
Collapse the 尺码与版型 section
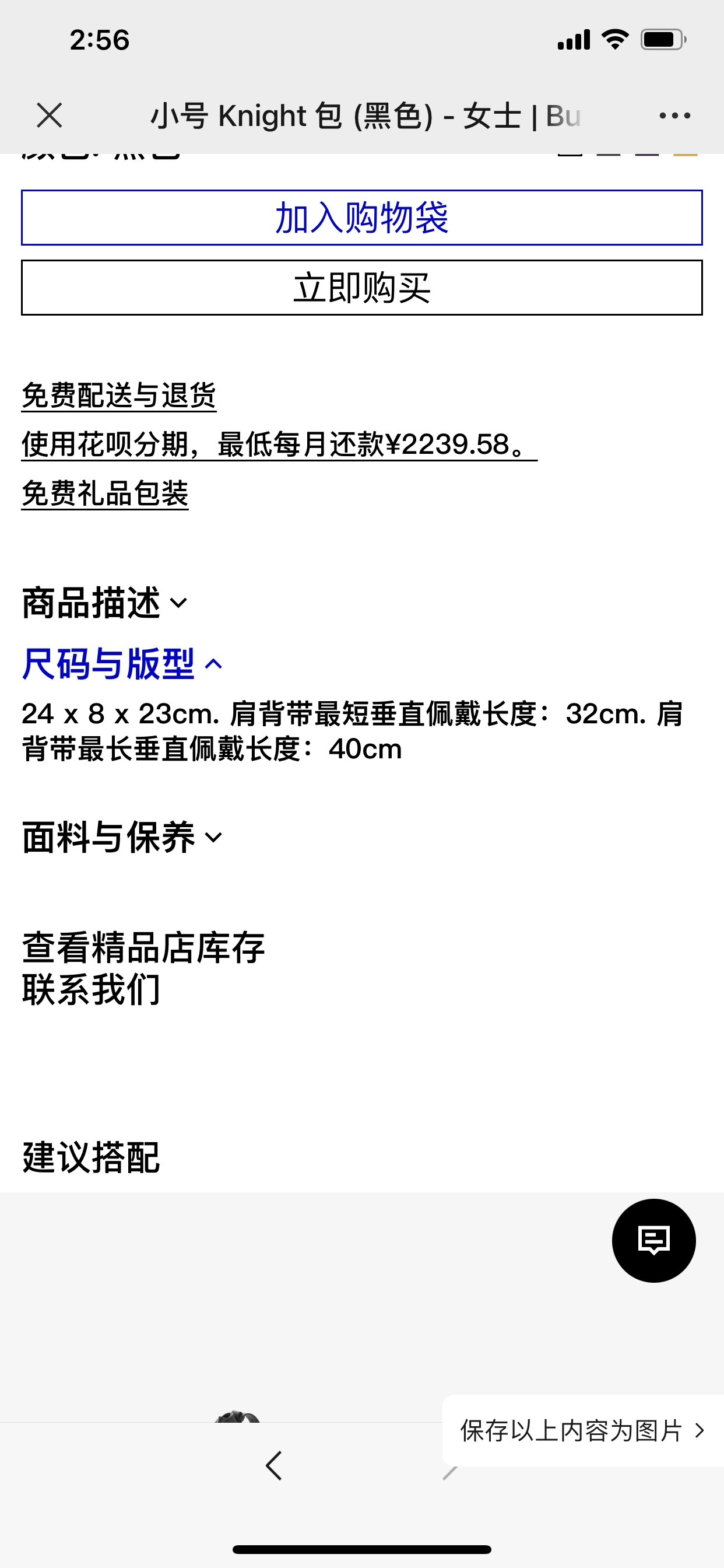click(x=122, y=664)
